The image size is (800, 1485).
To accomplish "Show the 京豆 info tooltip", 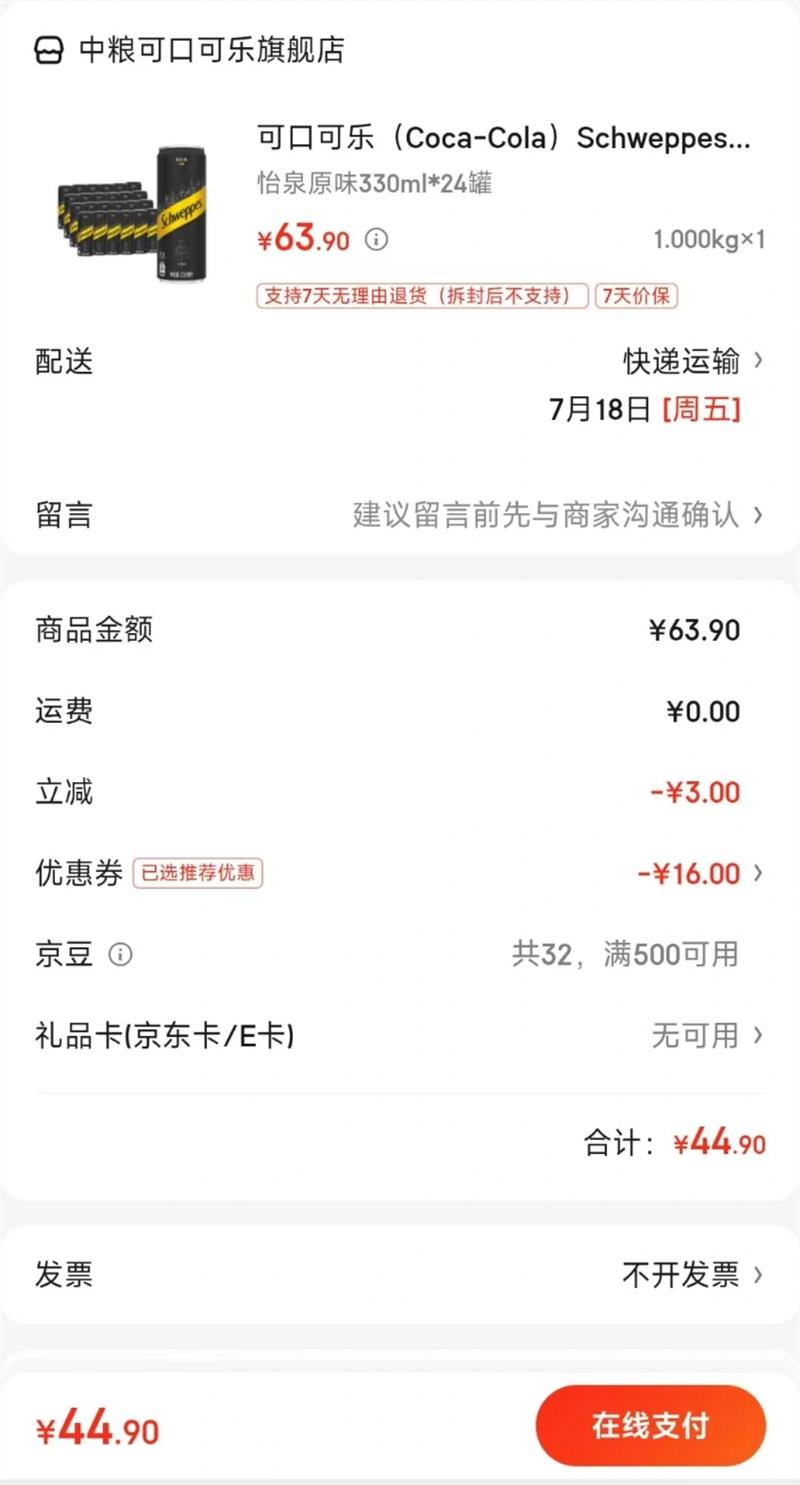I will click(120, 955).
